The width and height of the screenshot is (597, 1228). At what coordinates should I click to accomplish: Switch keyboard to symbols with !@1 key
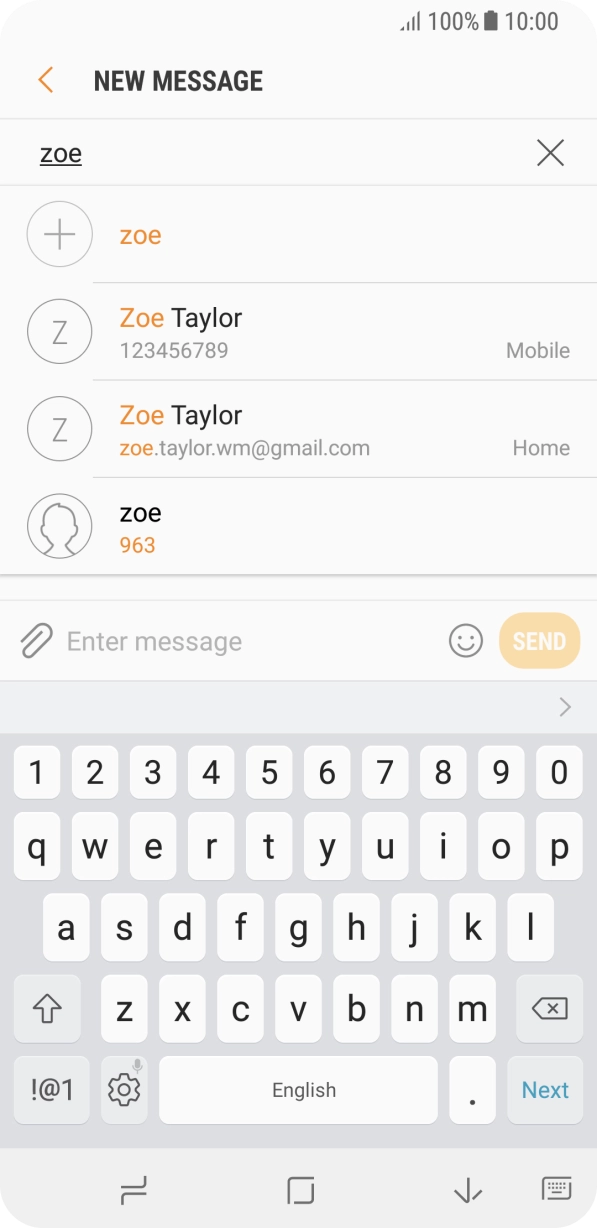point(52,1090)
